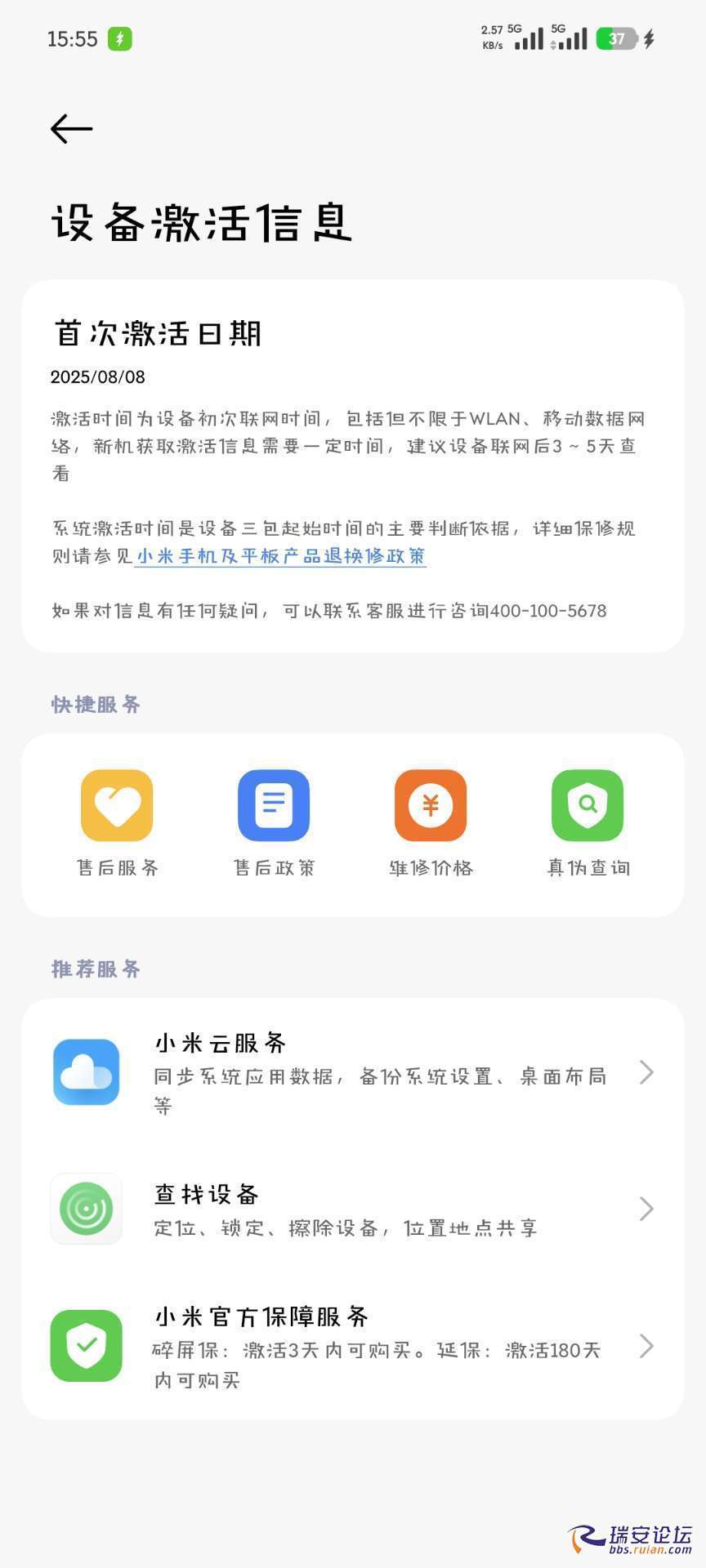Open 小米云服务 row
The width and height of the screenshot is (706, 1568).
coord(353,1072)
